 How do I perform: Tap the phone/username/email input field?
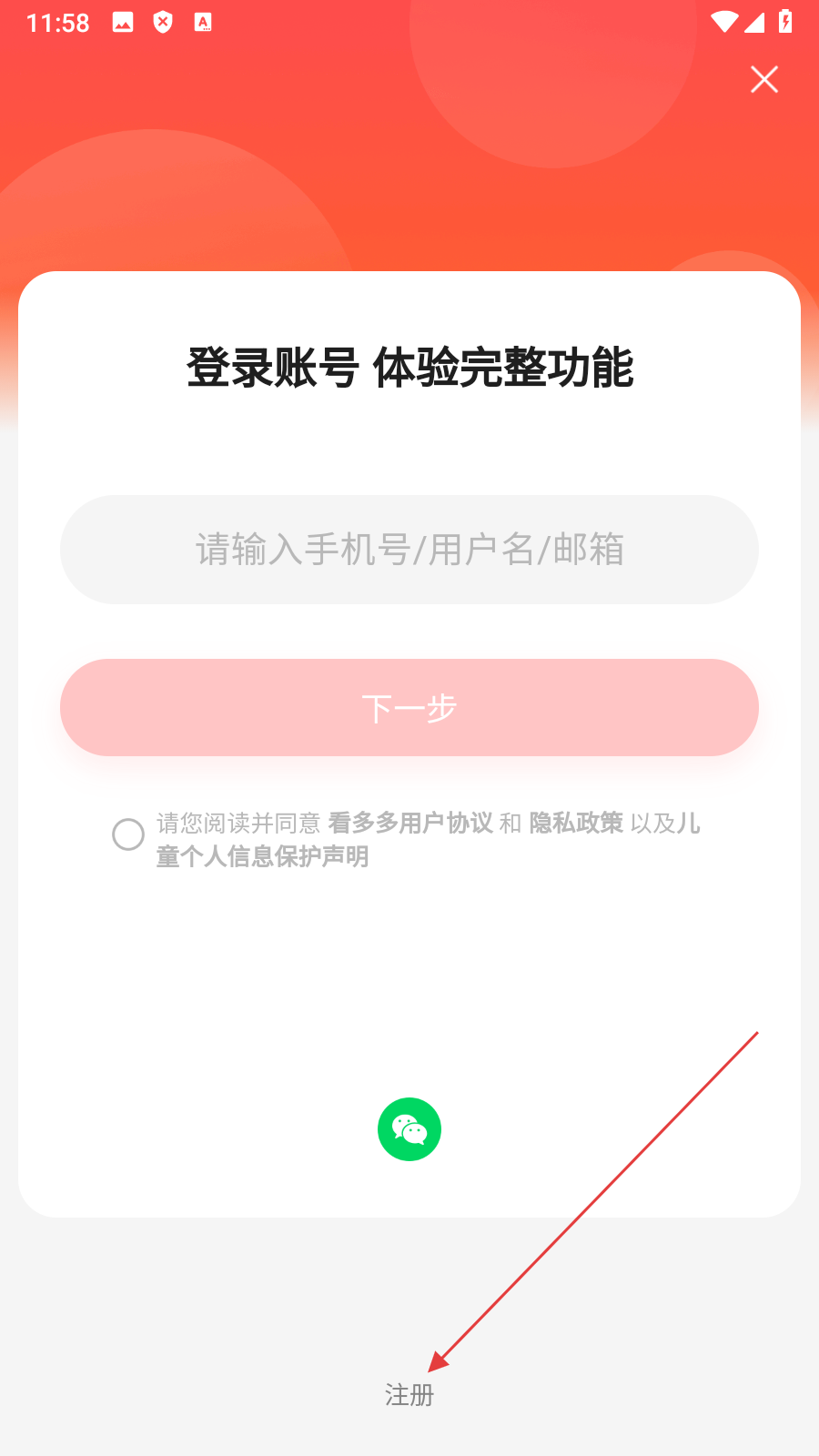point(409,550)
